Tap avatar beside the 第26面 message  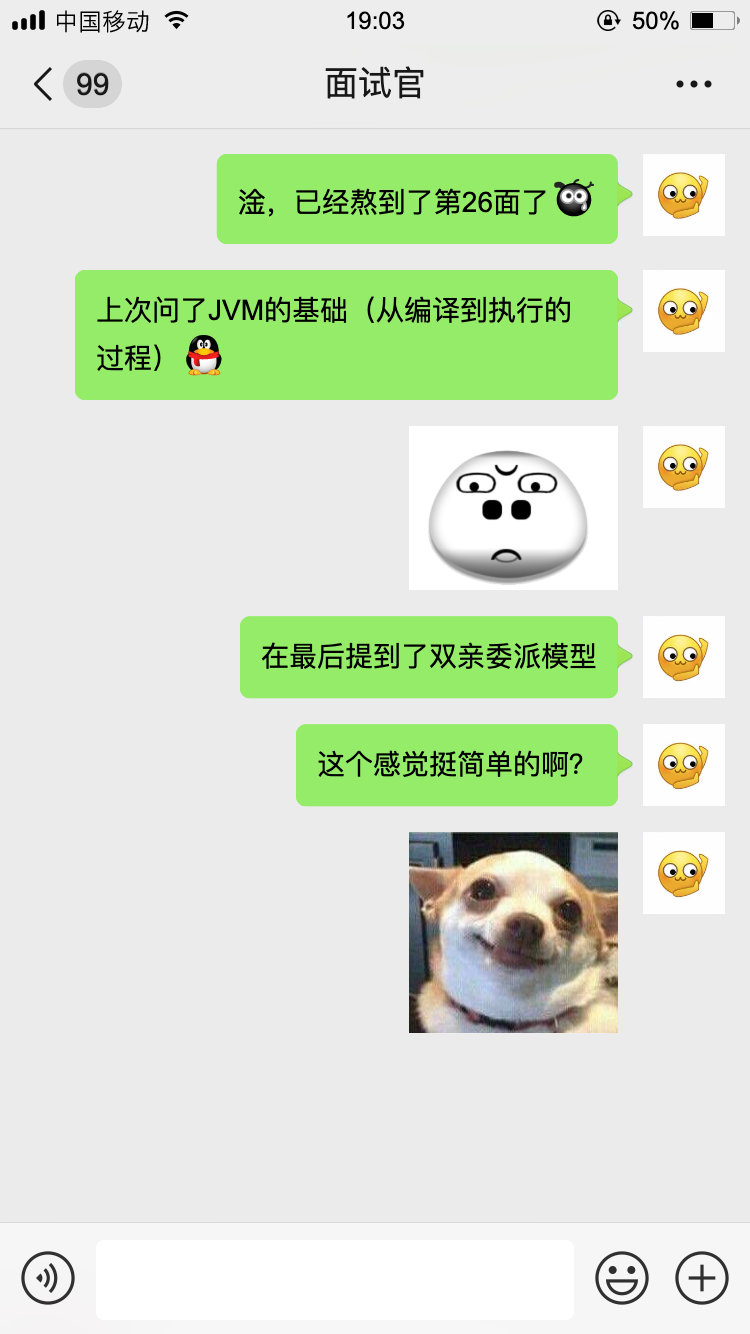(683, 195)
